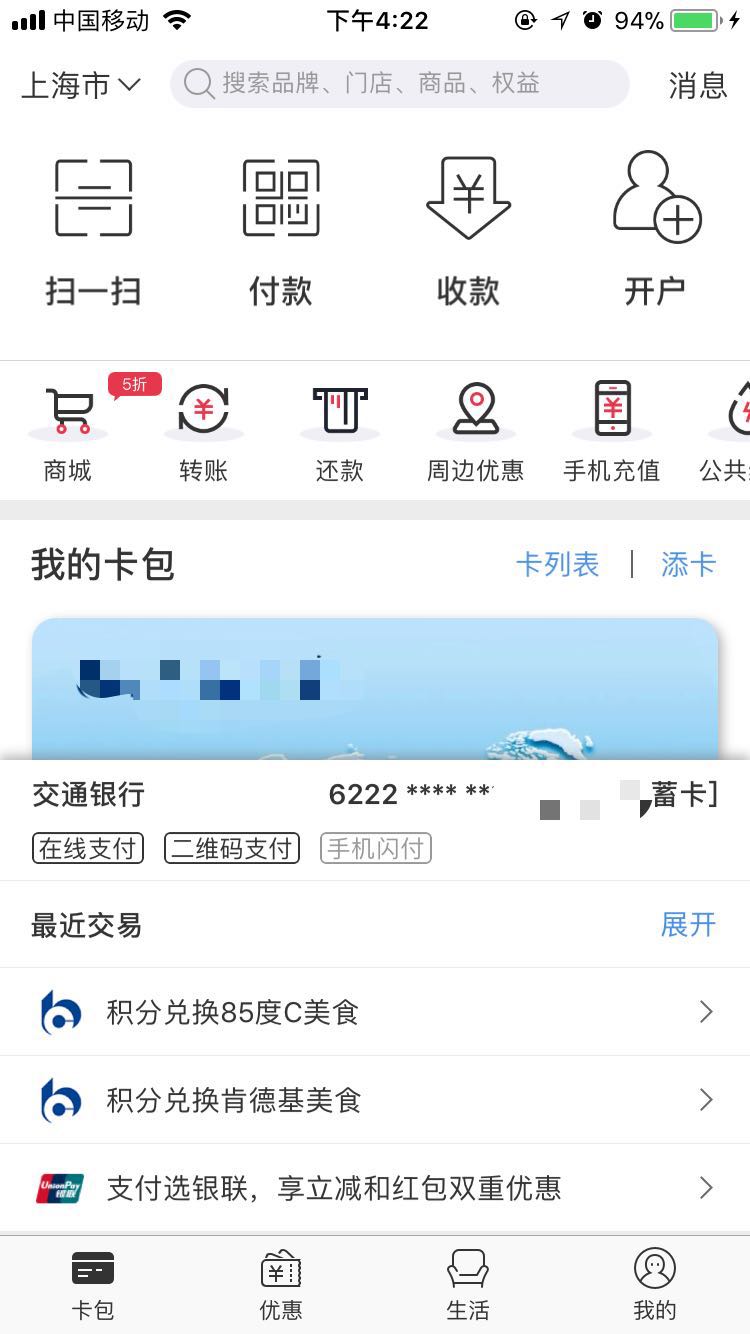Switch to the 我的 tab

[x=655, y=1285]
